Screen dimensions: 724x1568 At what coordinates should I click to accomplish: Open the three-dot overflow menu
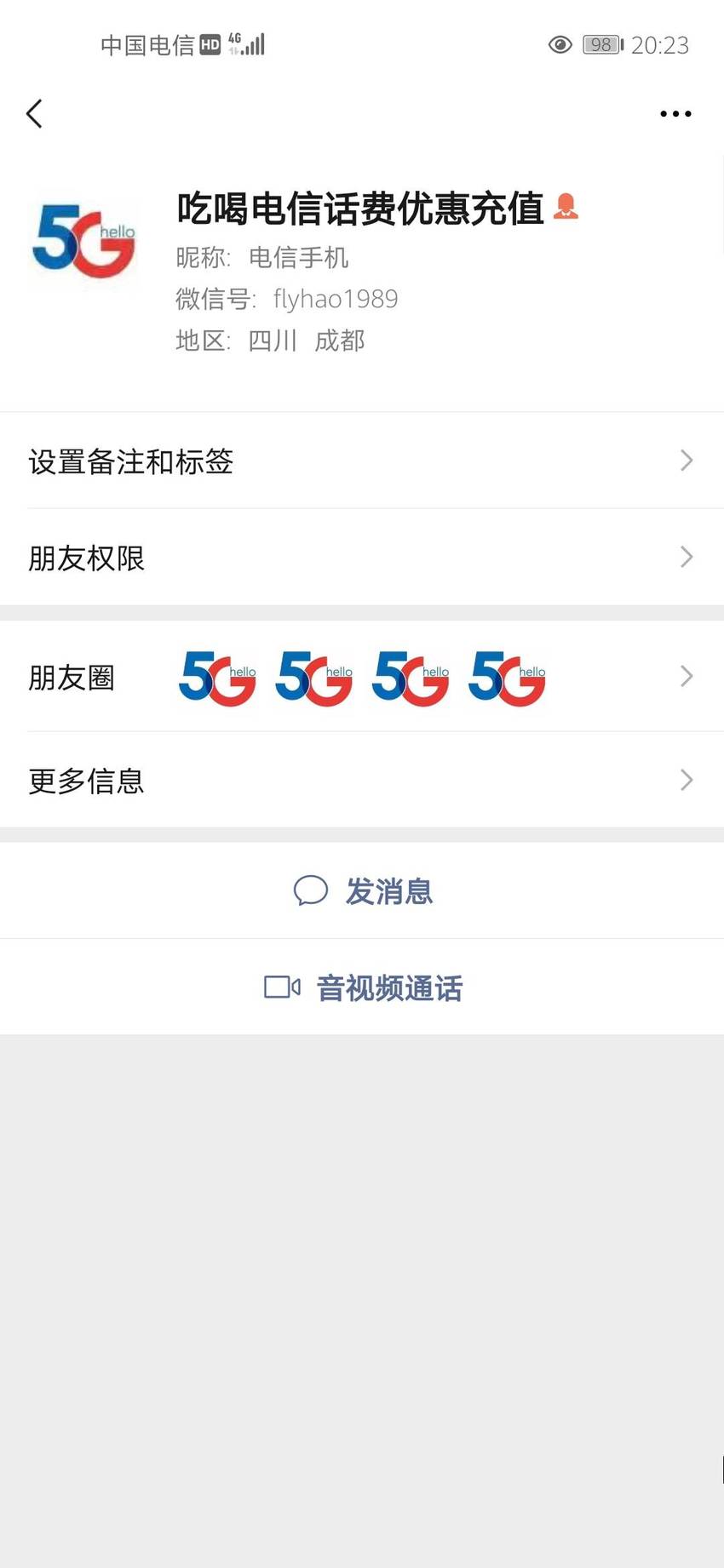[675, 113]
